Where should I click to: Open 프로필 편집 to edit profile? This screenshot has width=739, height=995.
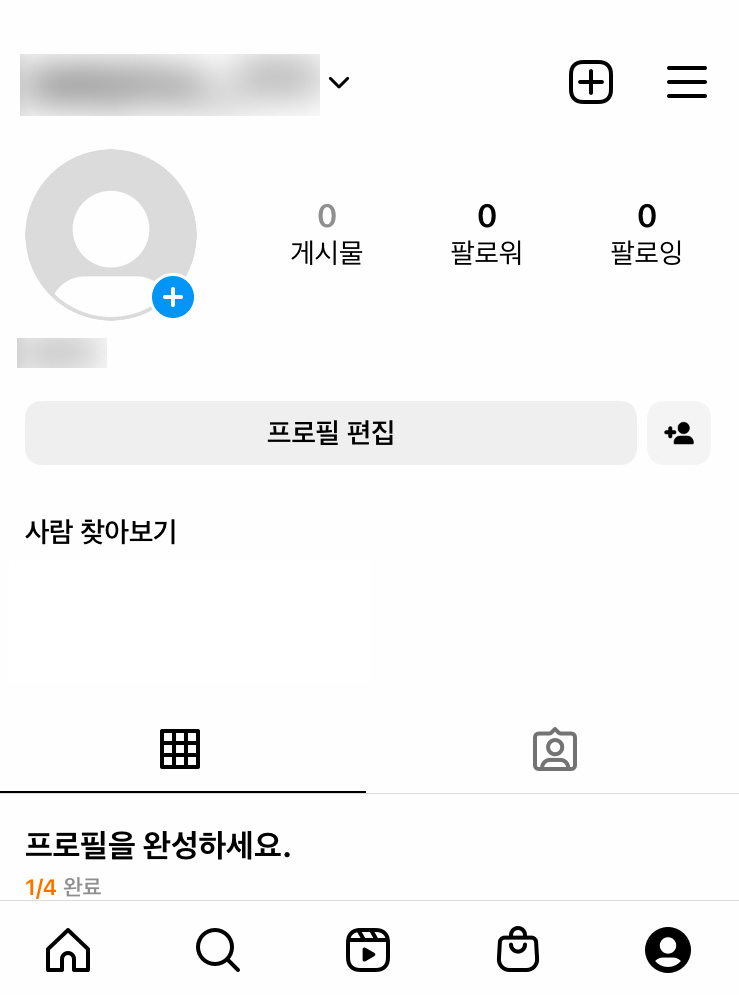(330, 433)
